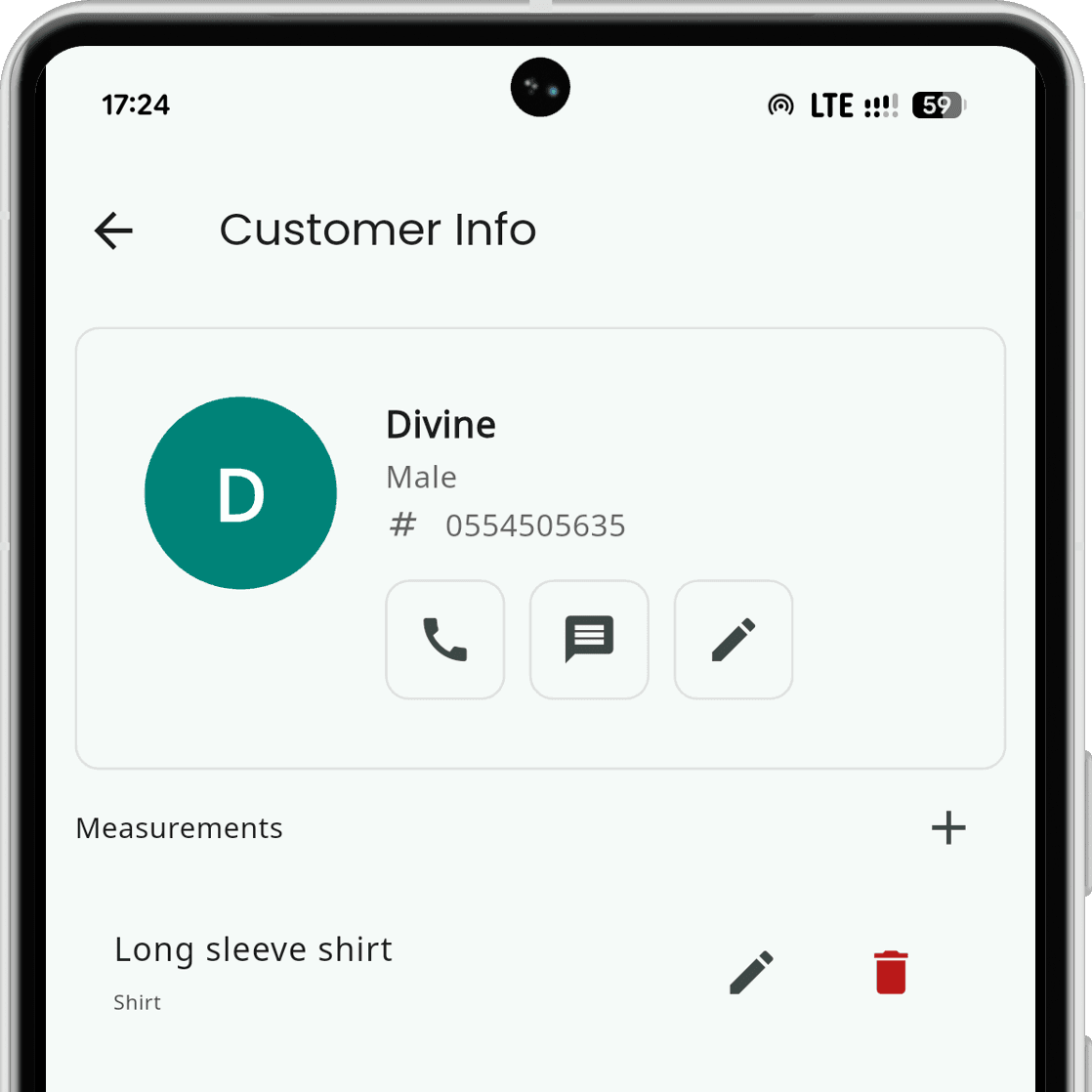This screenshot has height=1092, width=1092.
Task: Send a message to Divine
Action: point(589,640)
